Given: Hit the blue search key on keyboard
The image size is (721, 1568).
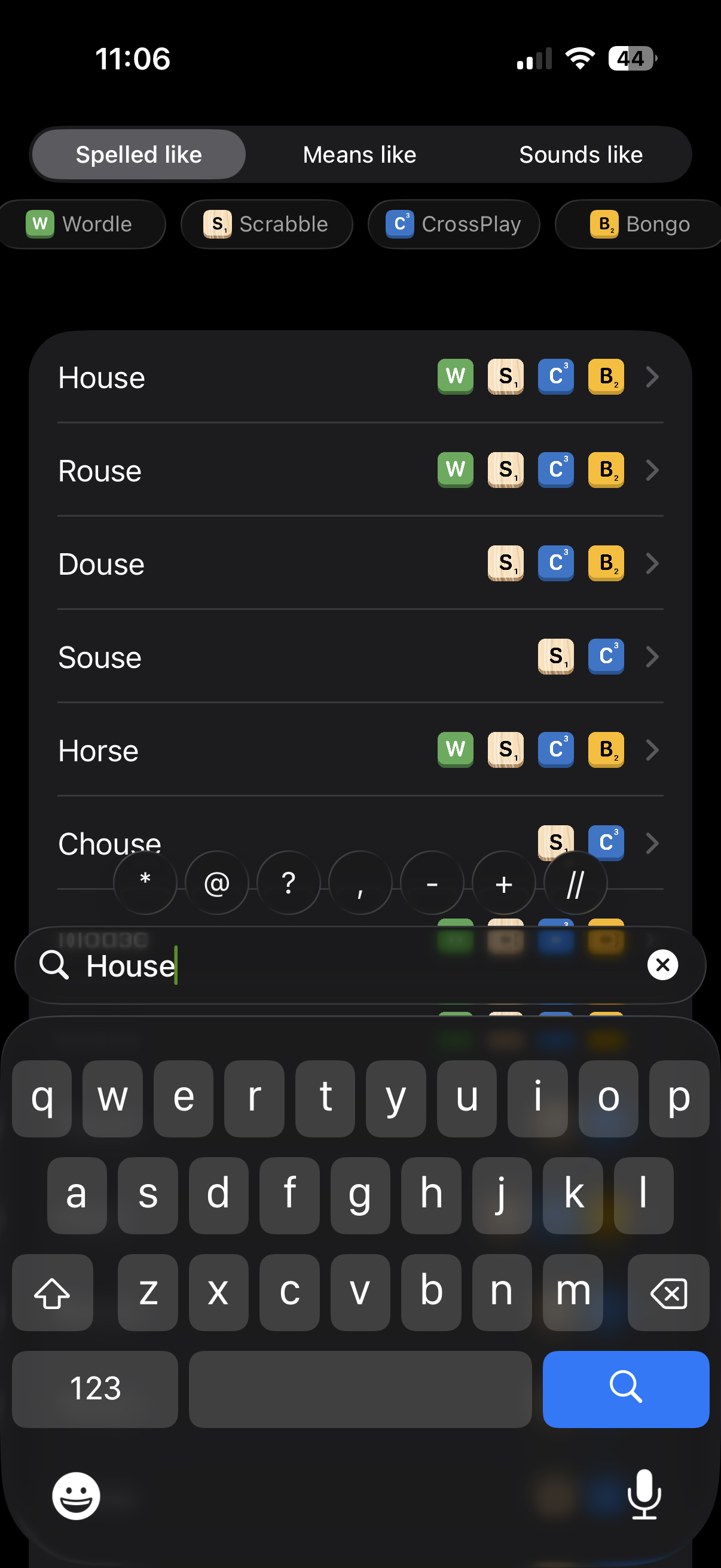Looking at the screenshot, I should 625,1389.
